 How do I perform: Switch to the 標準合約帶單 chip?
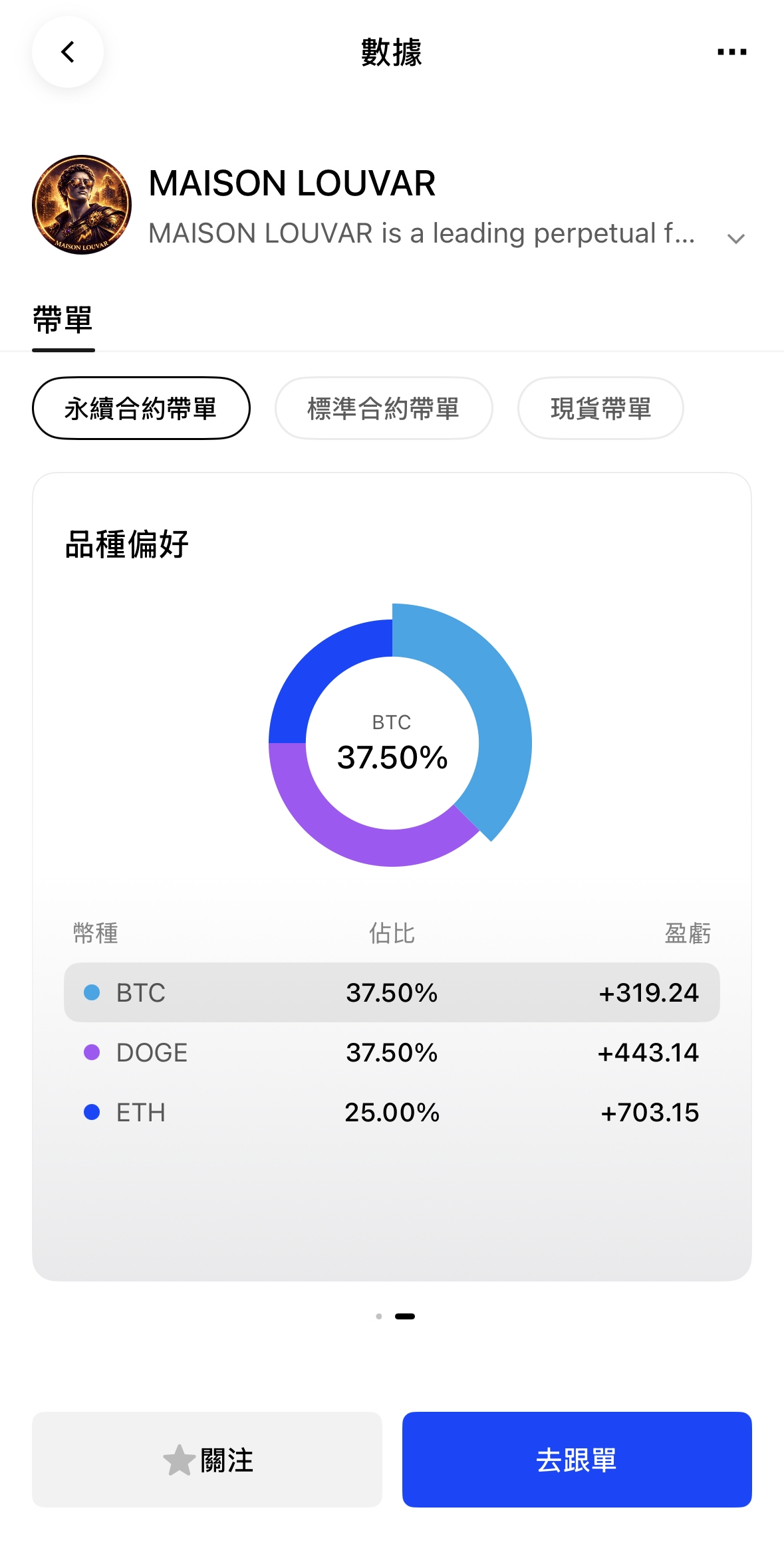384,408
